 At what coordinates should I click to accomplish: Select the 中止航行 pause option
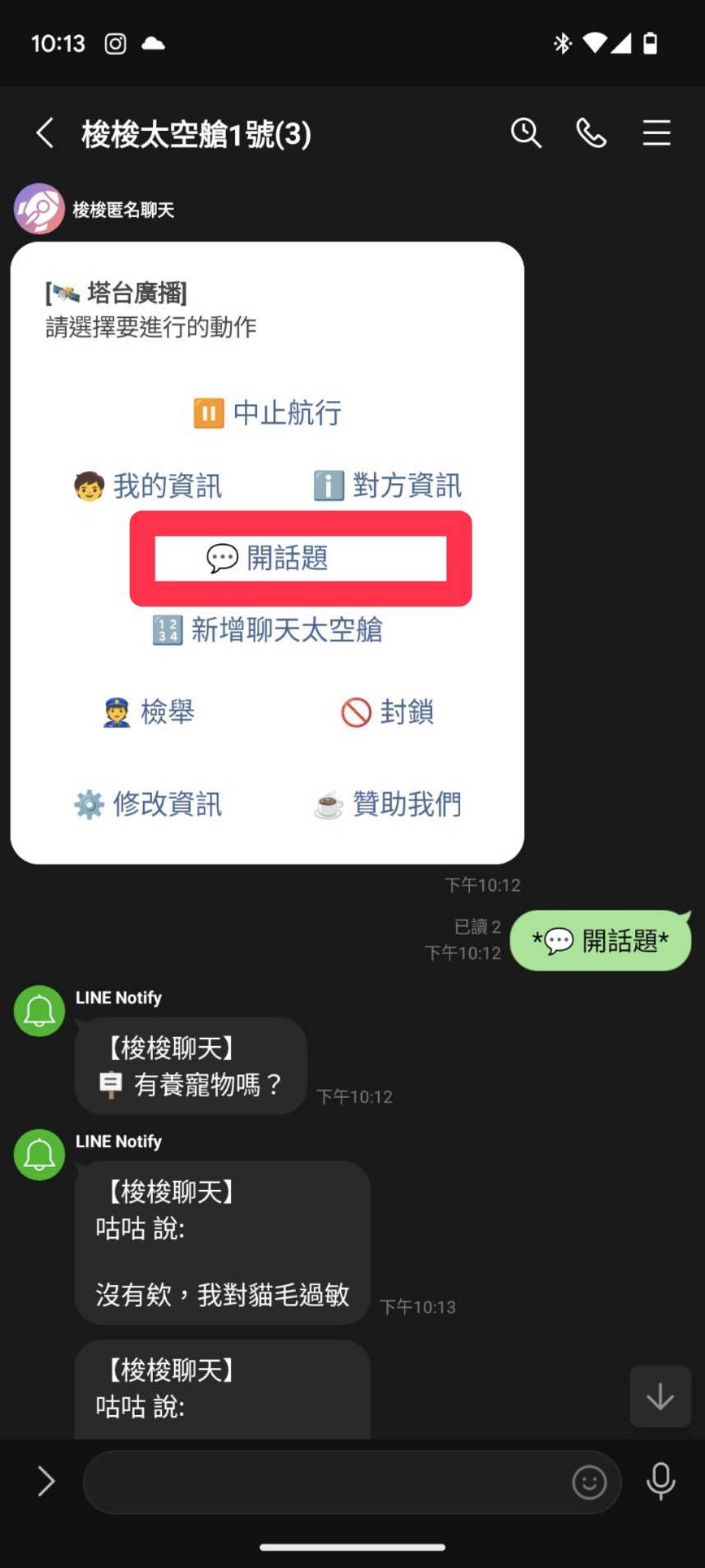pos(266,413)
